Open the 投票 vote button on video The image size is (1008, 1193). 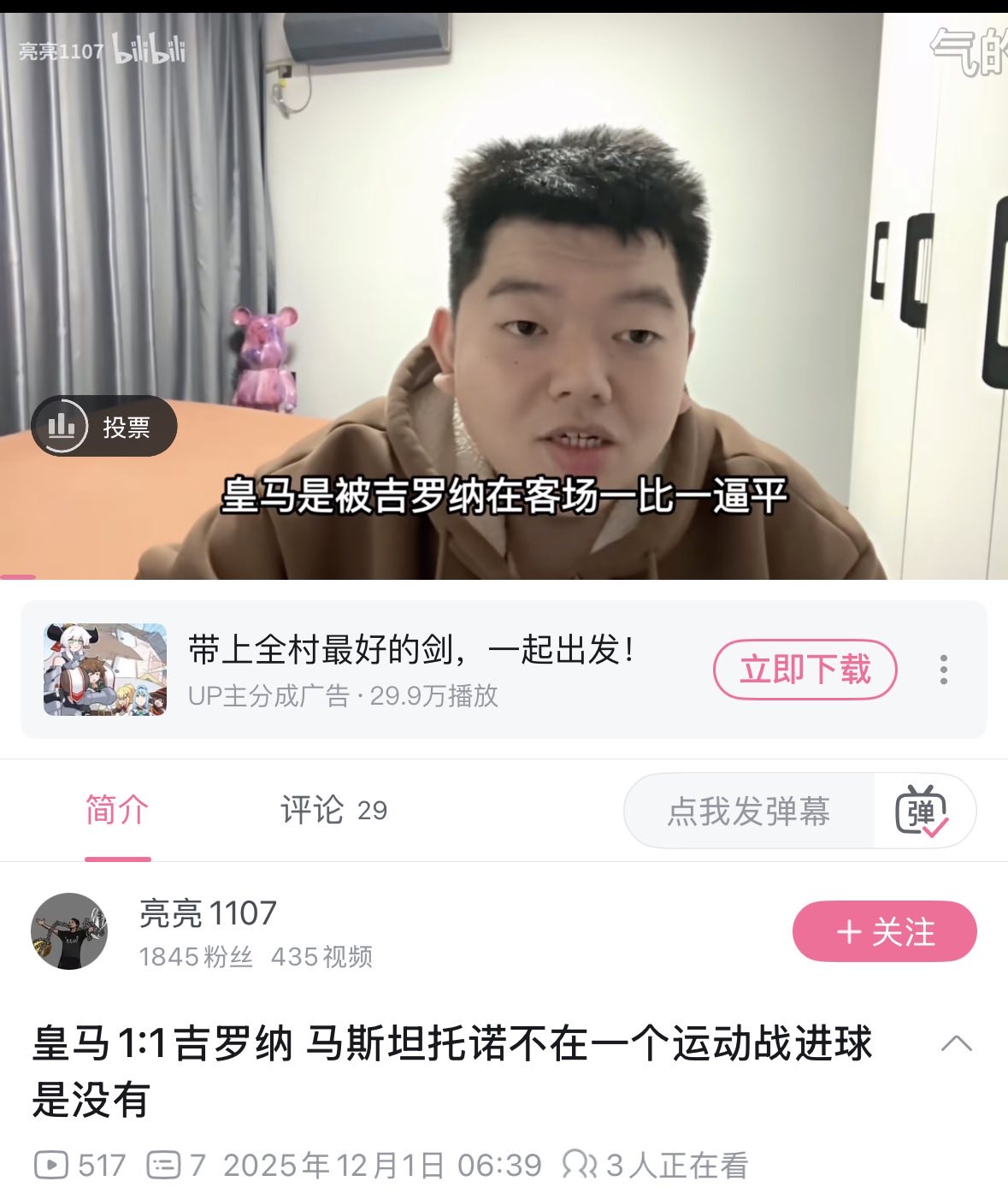[104, 426]
